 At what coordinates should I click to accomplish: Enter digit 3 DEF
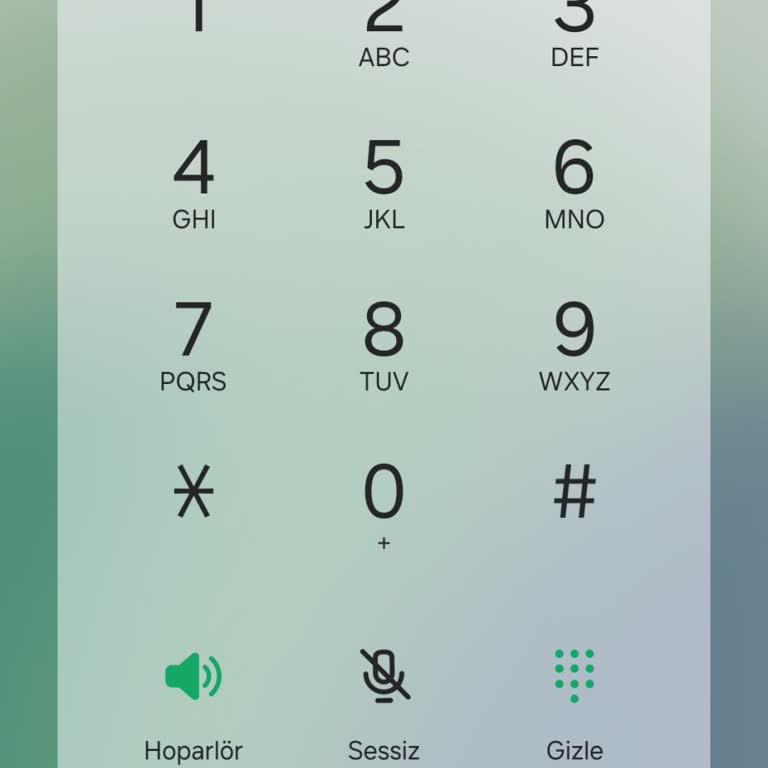[574, 28]
